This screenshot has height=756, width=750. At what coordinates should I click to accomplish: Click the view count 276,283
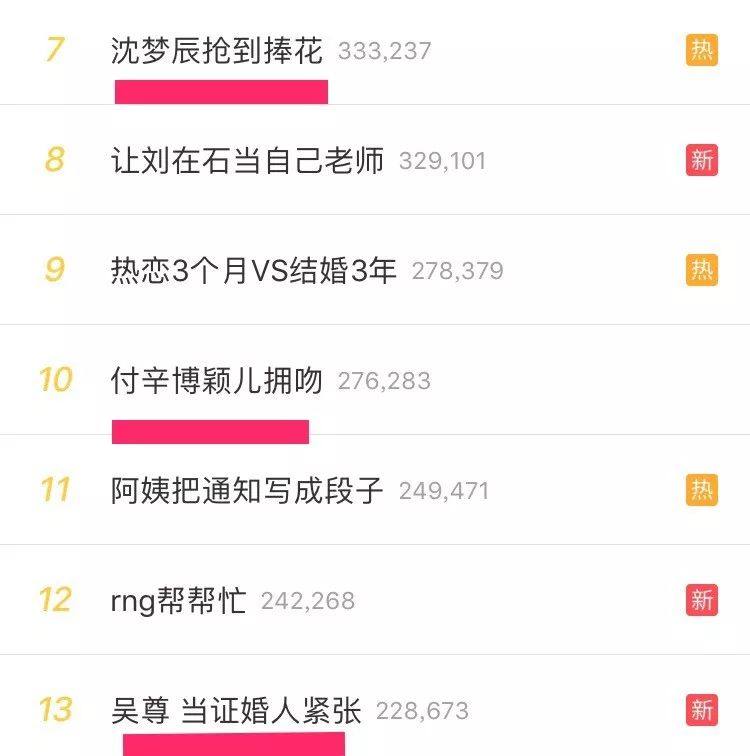[385, 380]
